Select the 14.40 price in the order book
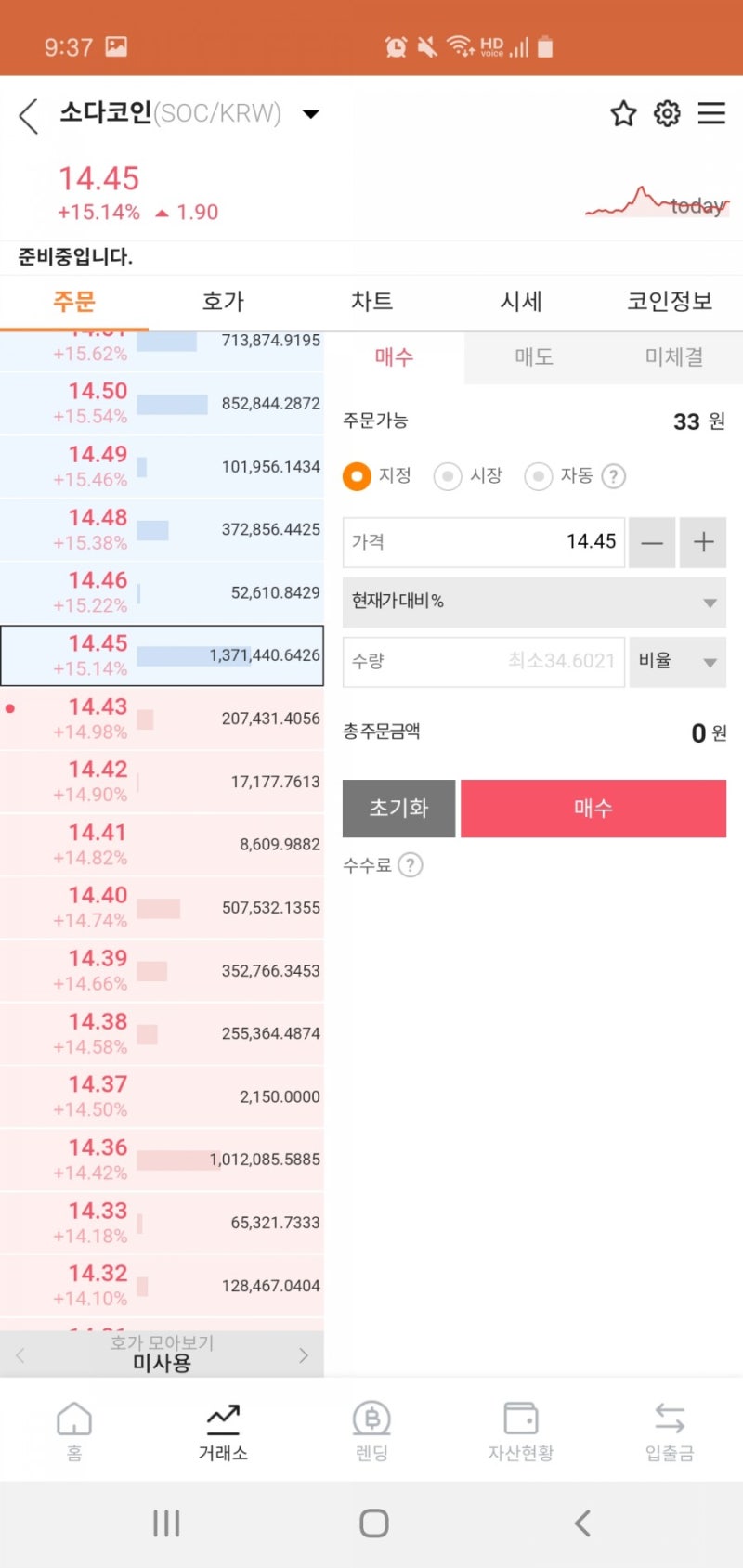 [162, 908]
